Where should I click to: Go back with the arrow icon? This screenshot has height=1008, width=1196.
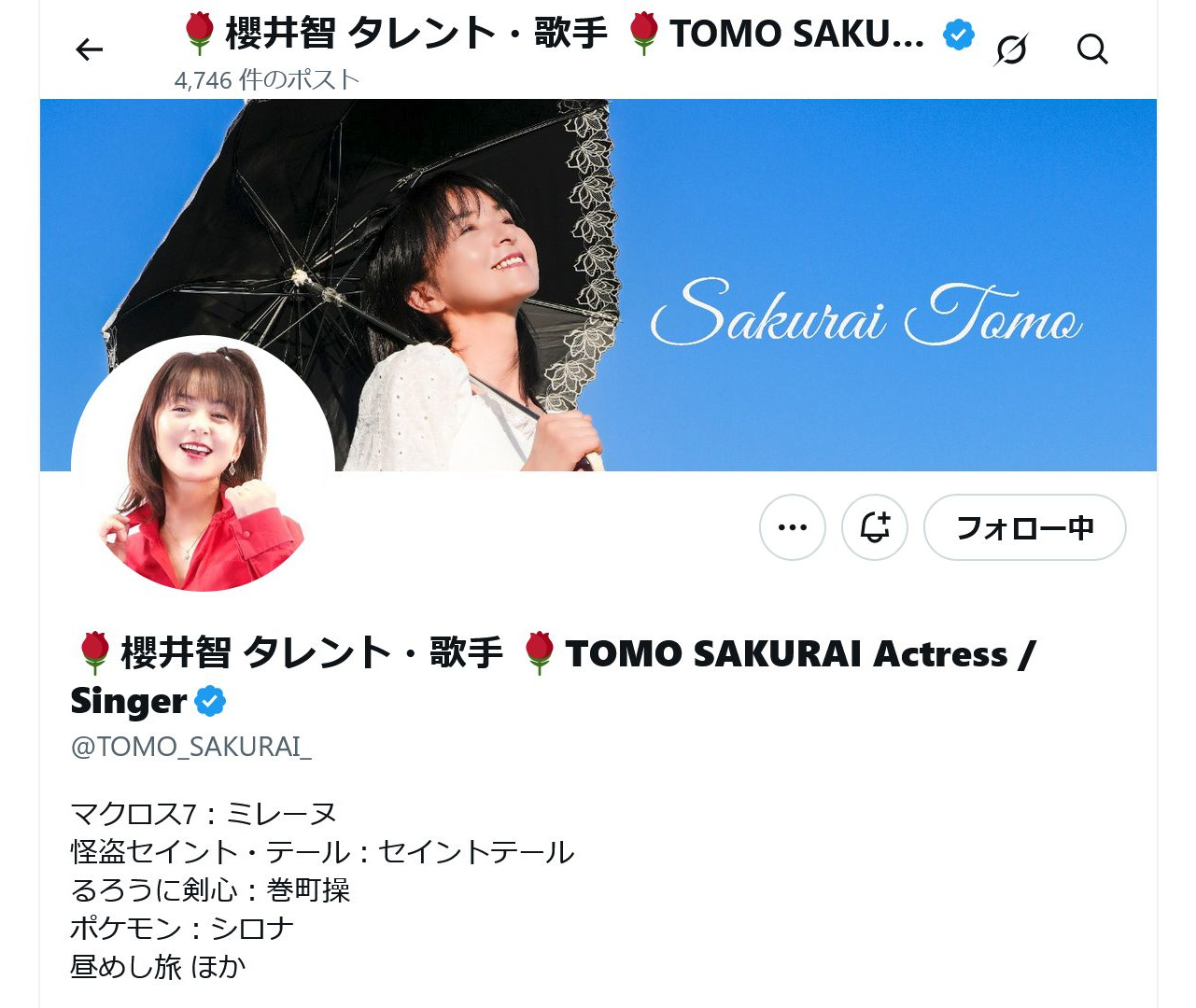[x=90, y=49]
